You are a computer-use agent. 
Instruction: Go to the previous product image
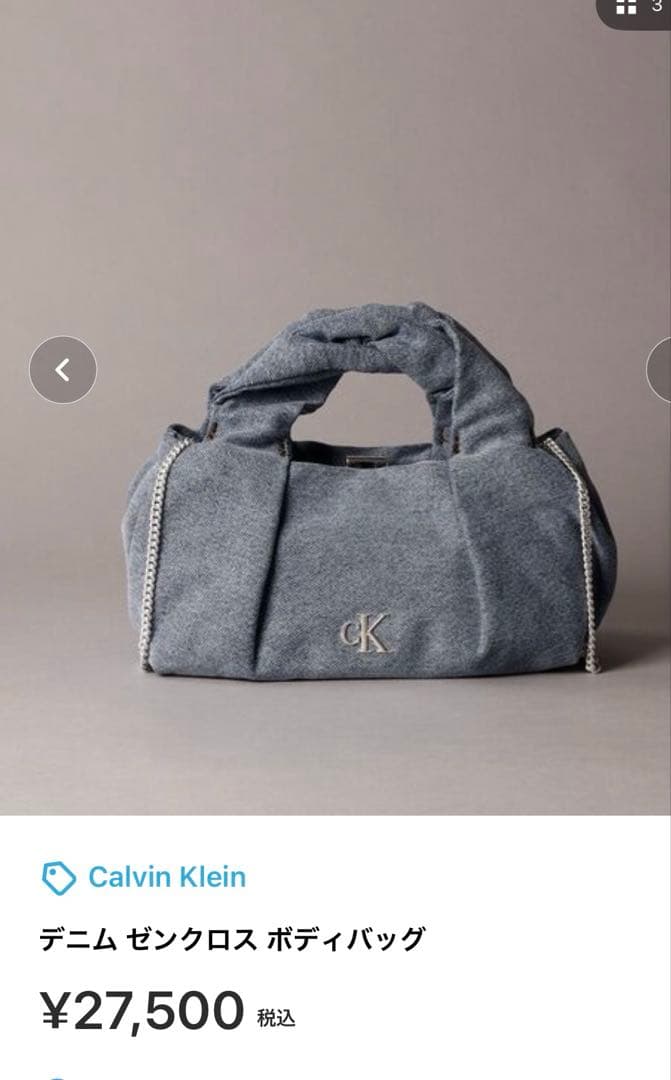click(63, 370)
